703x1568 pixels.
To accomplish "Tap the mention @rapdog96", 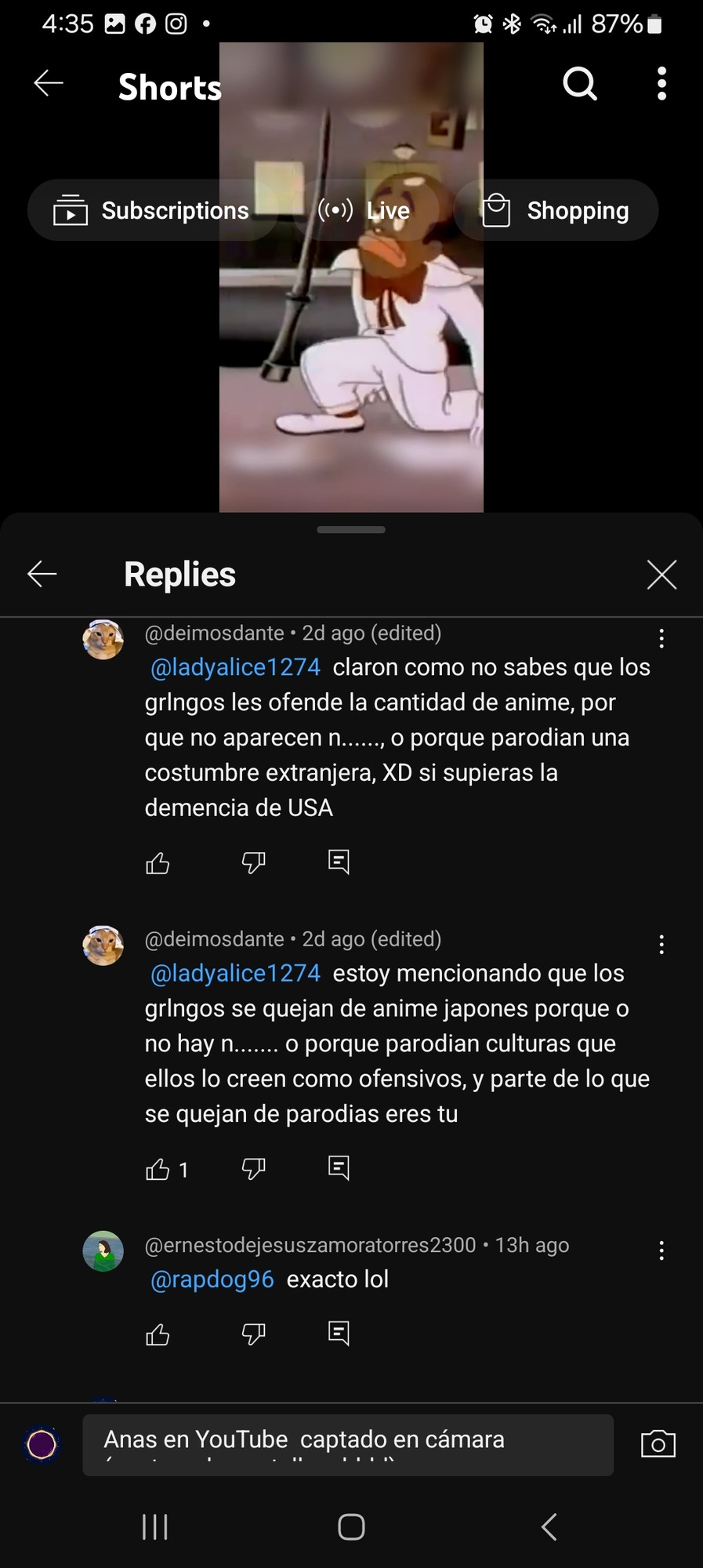I will pos(212,1279).
